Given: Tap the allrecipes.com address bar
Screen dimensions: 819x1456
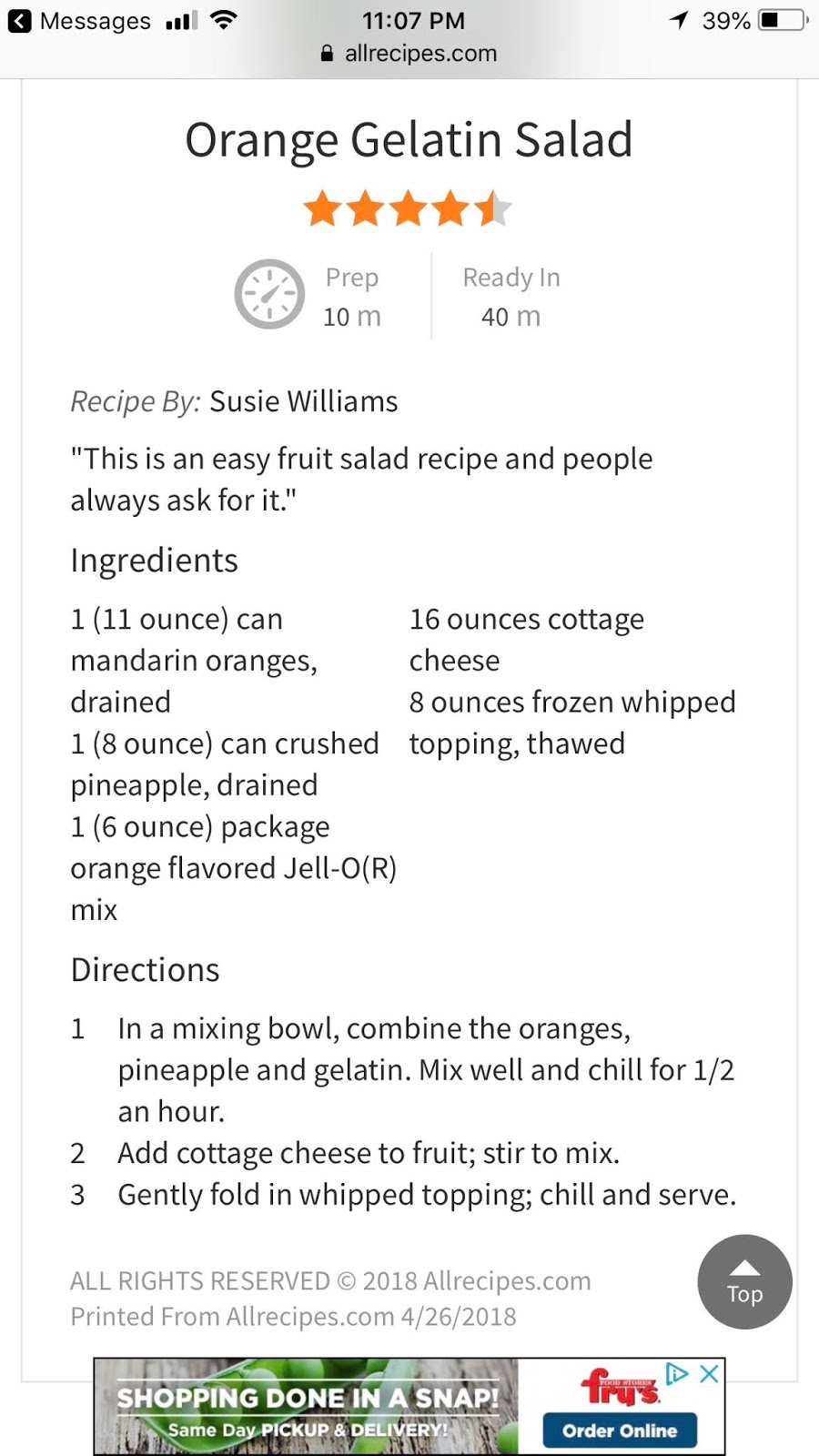Looking at the screenshot, I should 409,54.
